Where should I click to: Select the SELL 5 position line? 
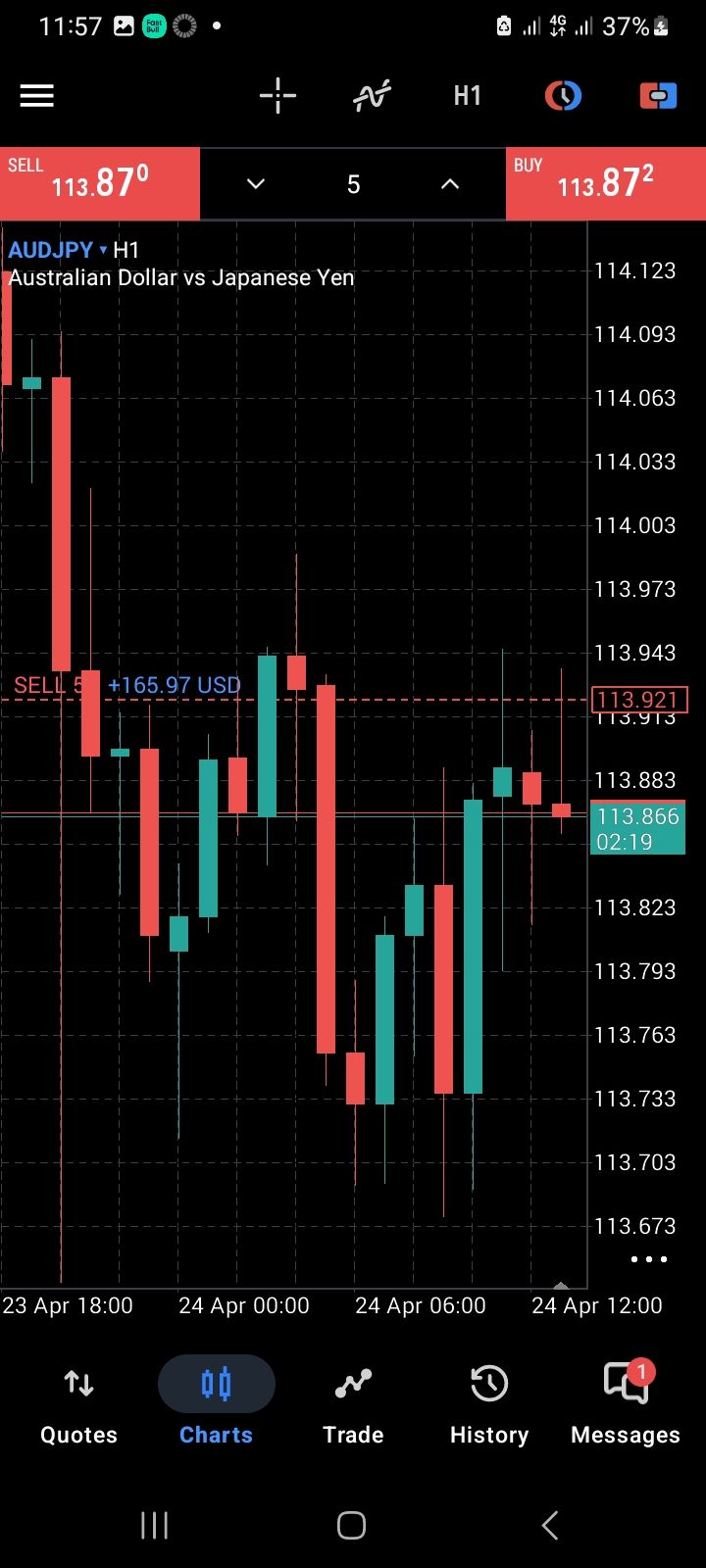(127, 686)
